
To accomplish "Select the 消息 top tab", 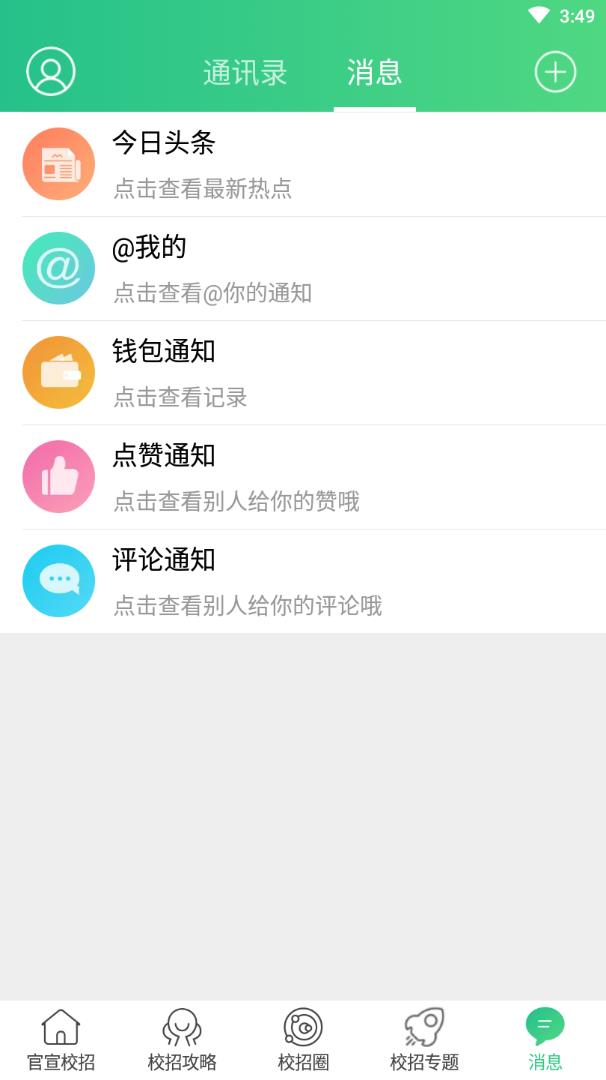I will coord(374,73).
